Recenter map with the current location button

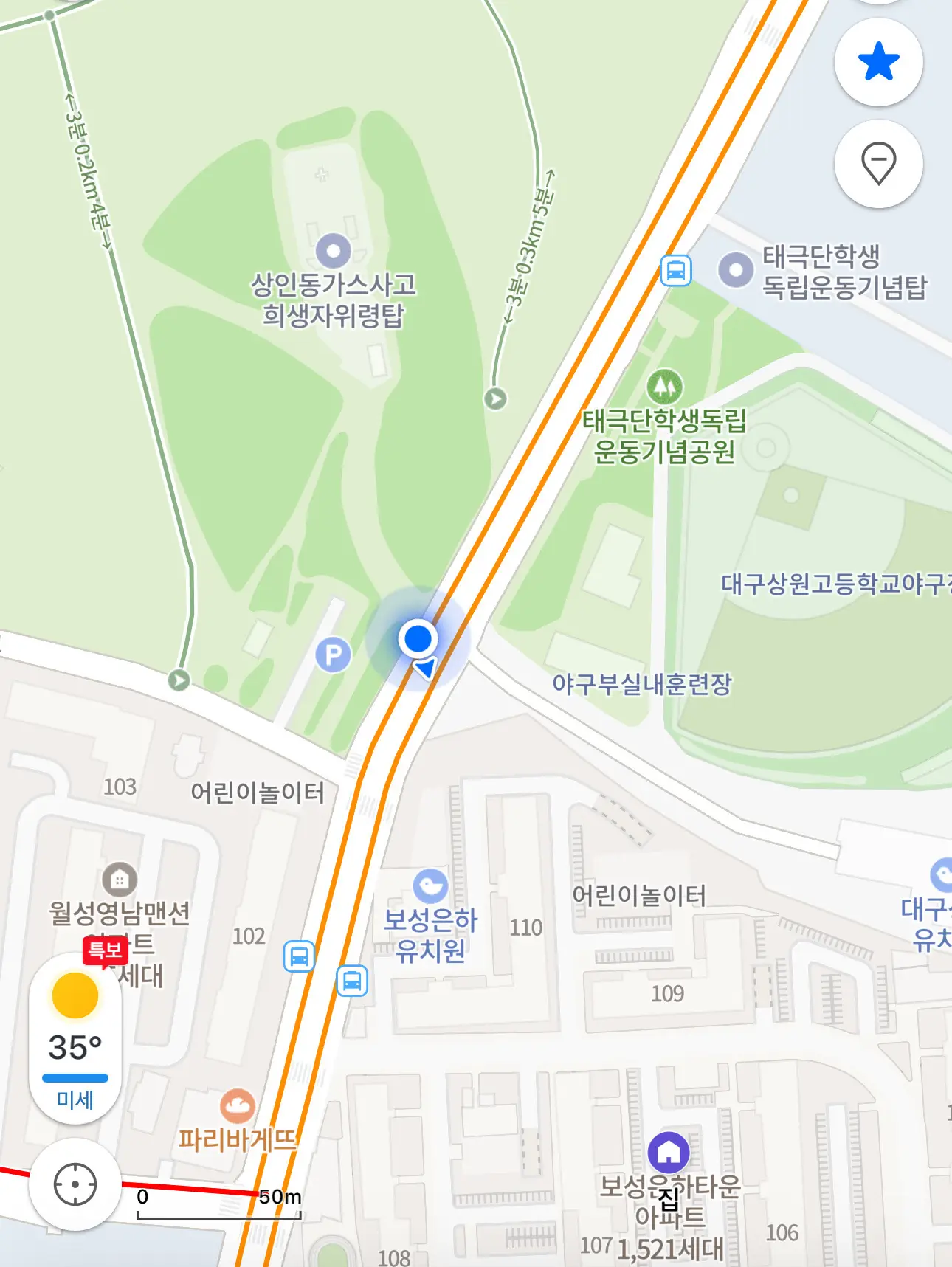(x=75, y=1185)
